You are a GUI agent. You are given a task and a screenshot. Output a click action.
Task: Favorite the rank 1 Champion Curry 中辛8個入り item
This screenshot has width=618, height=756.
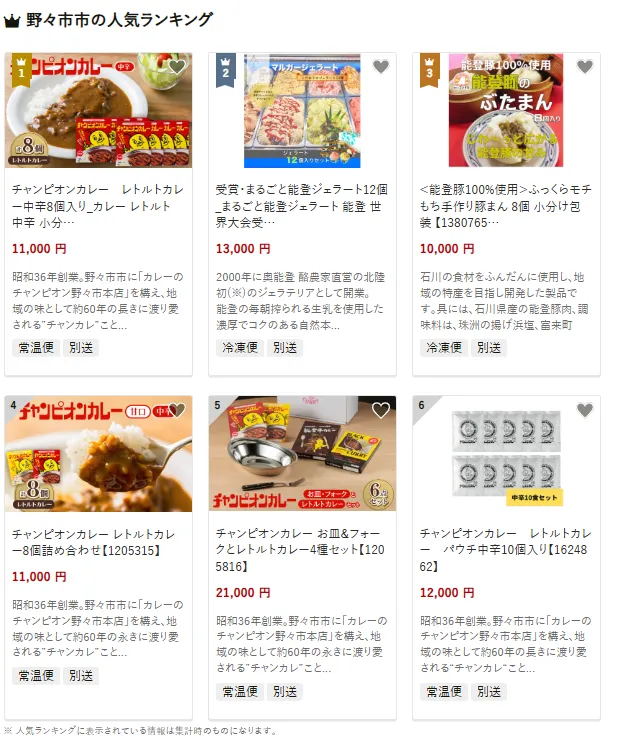point(177,67)
